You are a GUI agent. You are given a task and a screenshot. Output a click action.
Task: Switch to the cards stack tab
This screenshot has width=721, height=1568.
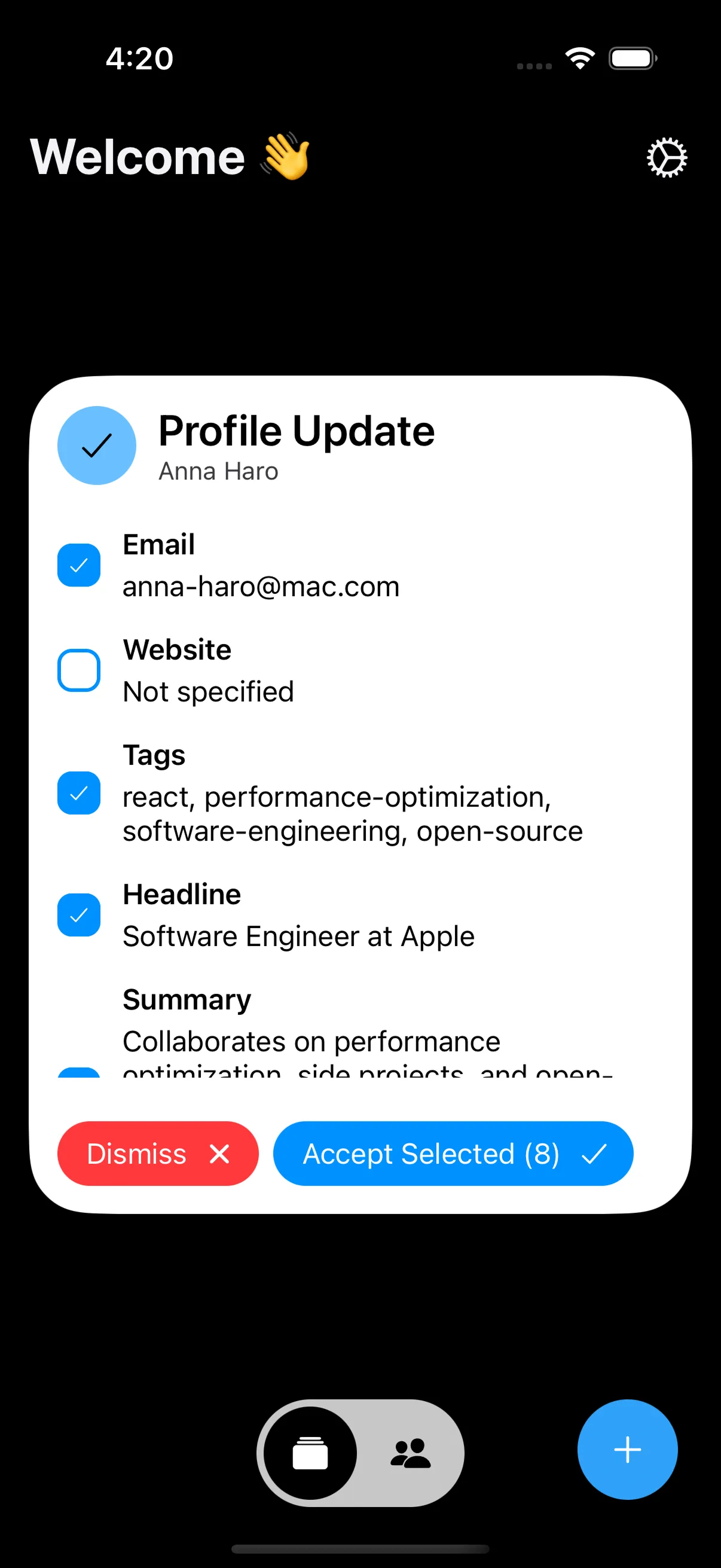tap(310, 1453)
